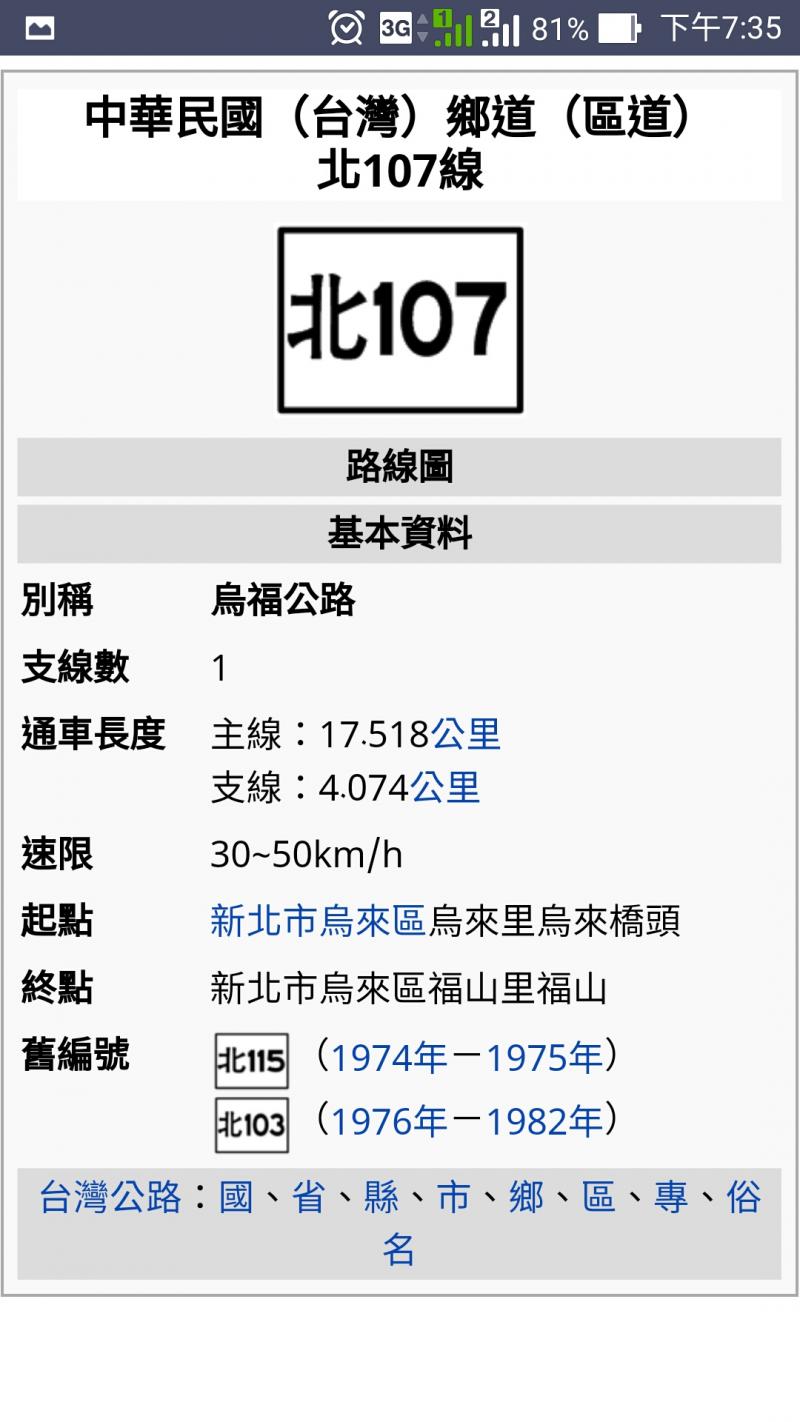This screenshot has height=1422, width=800.
Task: Follow the 縣 highway category link
Action: (x=381, y=1197)
